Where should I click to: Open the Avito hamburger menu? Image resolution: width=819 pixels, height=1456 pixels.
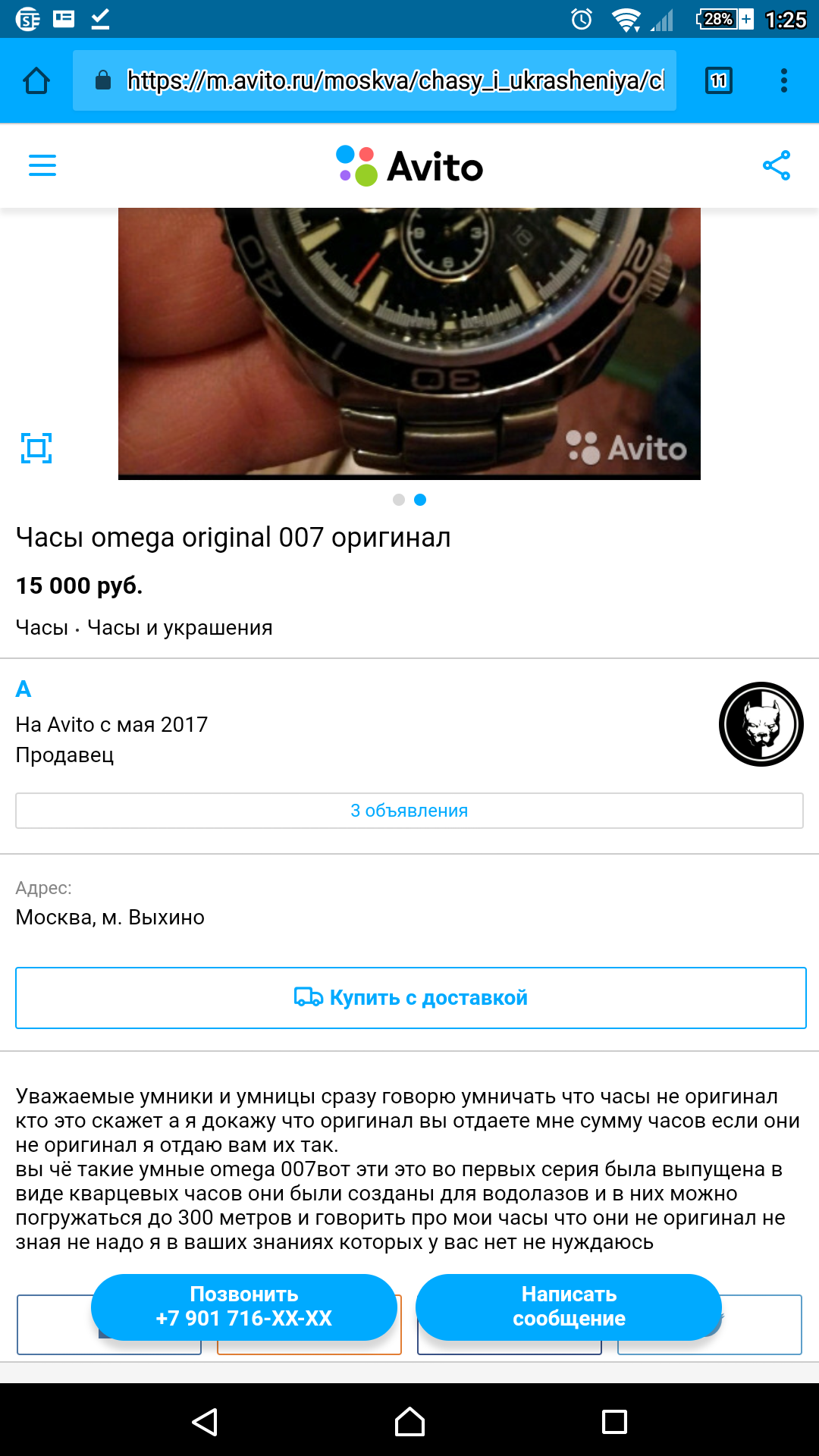[x=42, y=165]
